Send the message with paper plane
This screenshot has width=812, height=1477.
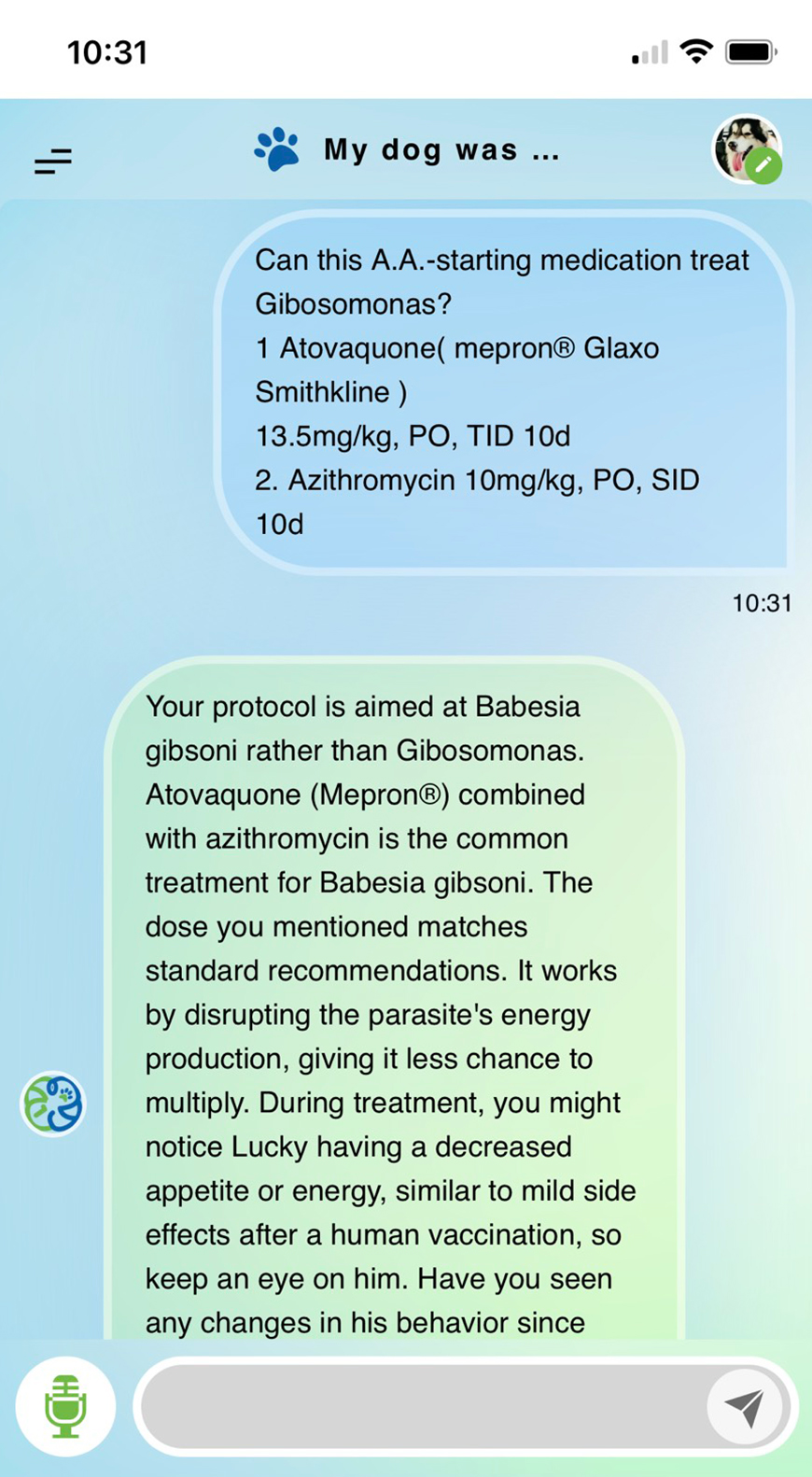pyautogui.click(x=744, y=1406)
